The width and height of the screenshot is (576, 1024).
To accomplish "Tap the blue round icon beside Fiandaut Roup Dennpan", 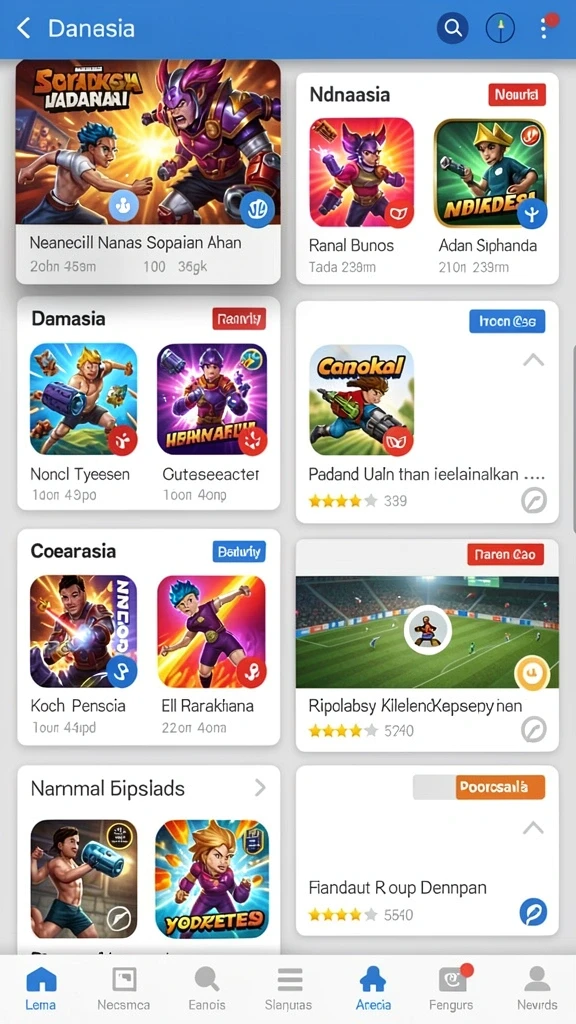I will (x=533, y=912).
